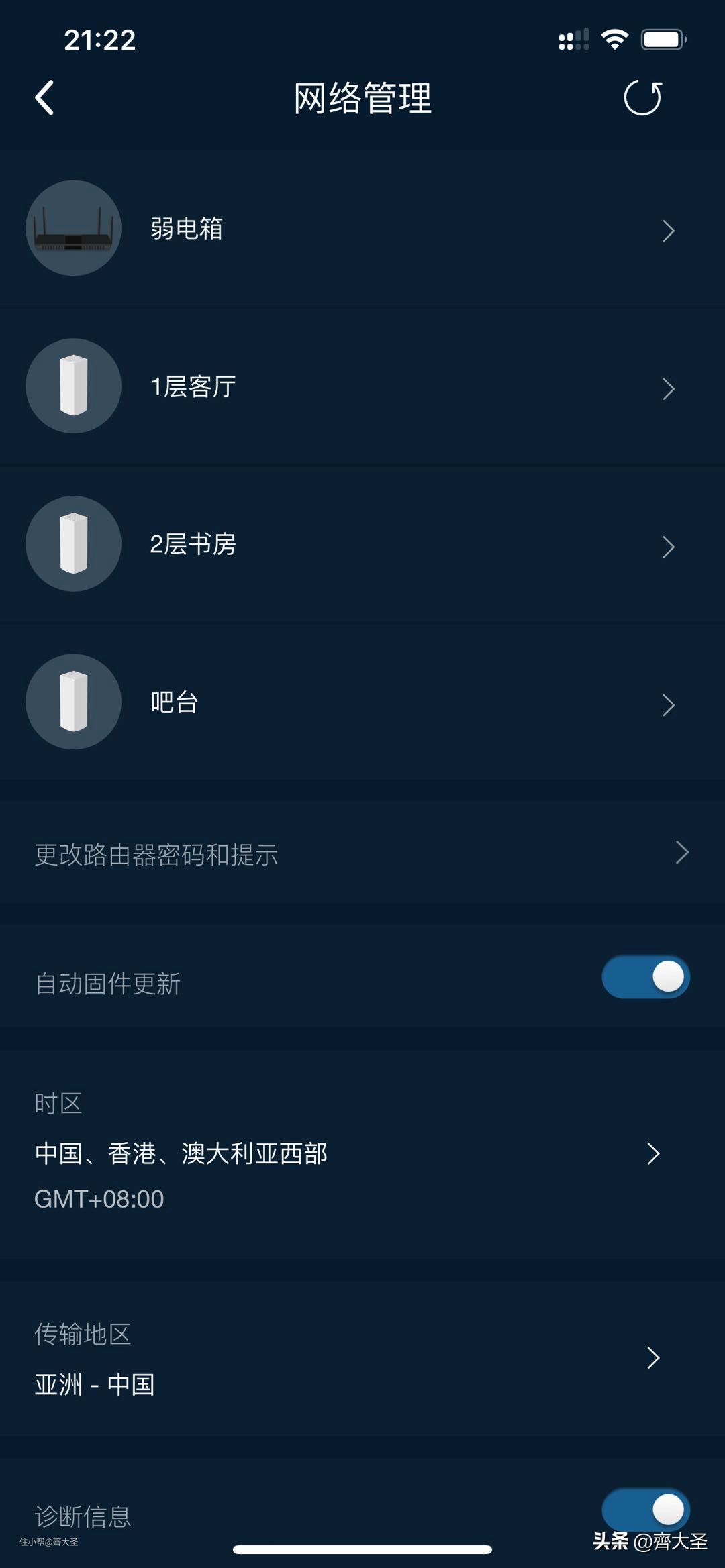Image resolution: width=725 pixels, height=1568 pixels.
Task: Toggle 自动固件更新 switch
Action: (645, 977)
